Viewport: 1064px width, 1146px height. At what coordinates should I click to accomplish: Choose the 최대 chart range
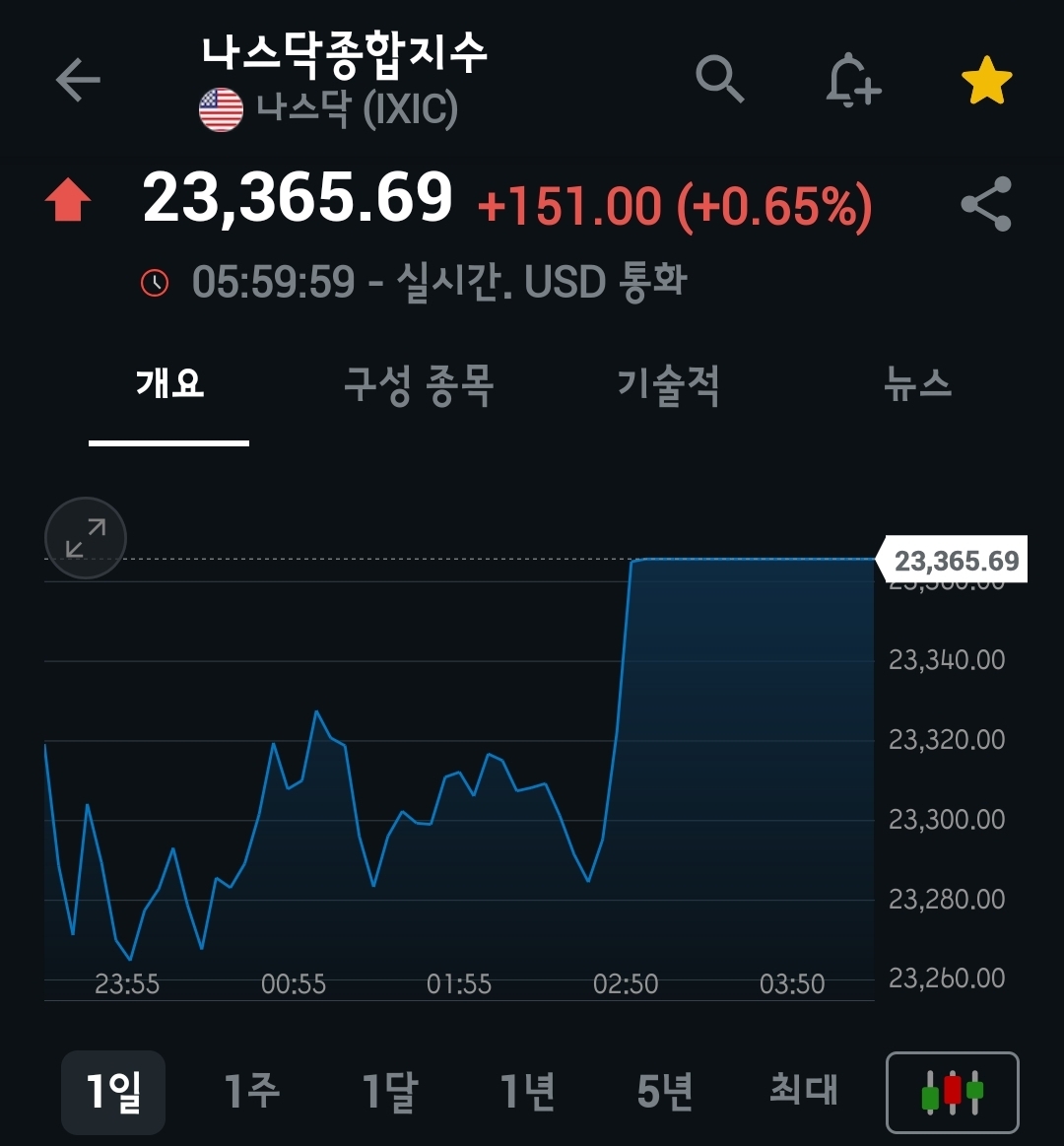(803, 1092)
